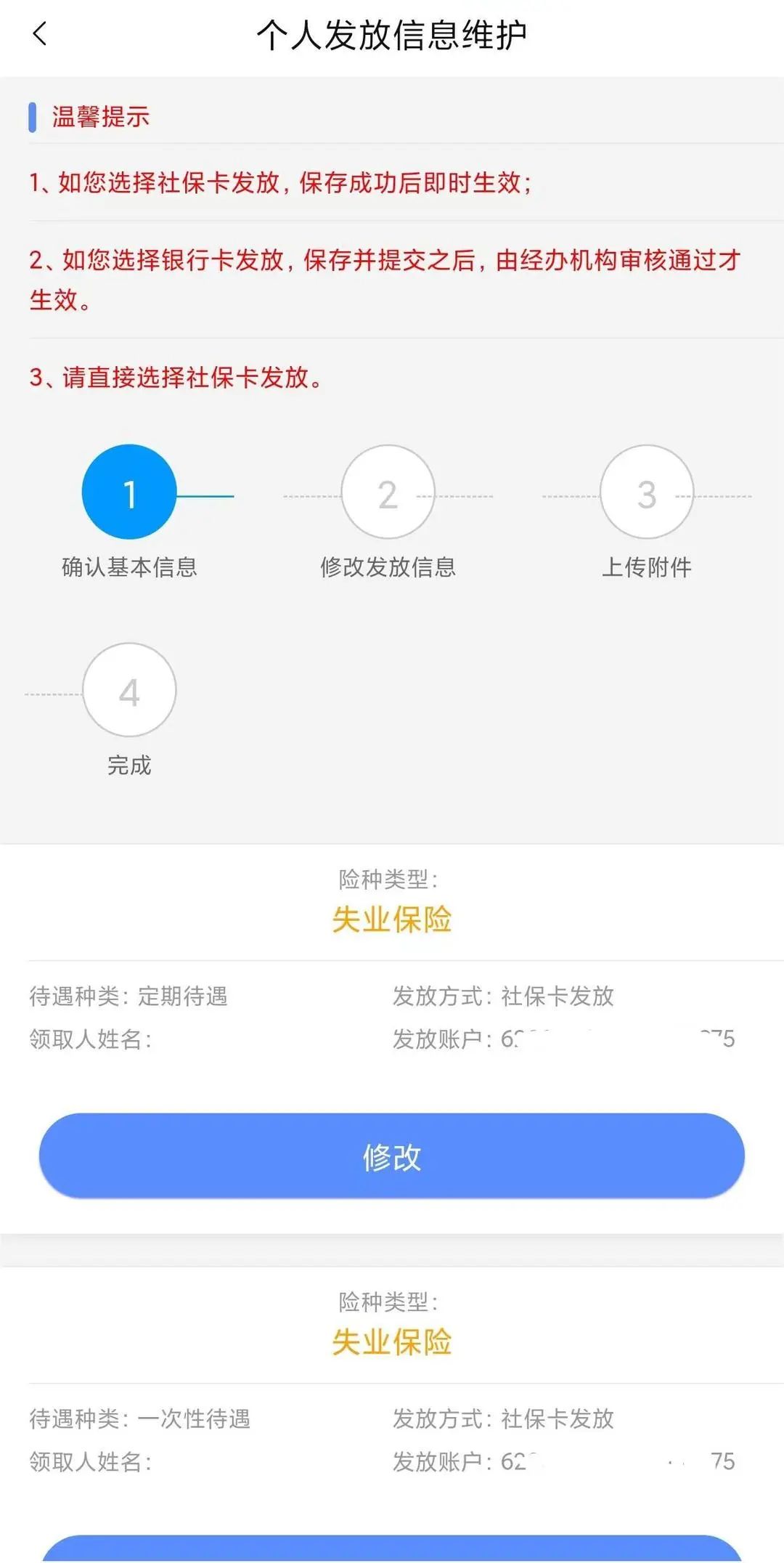Go back using the top-left arrow
Image resolution: width=784 pixels, height=1563 pixels.
40,34
